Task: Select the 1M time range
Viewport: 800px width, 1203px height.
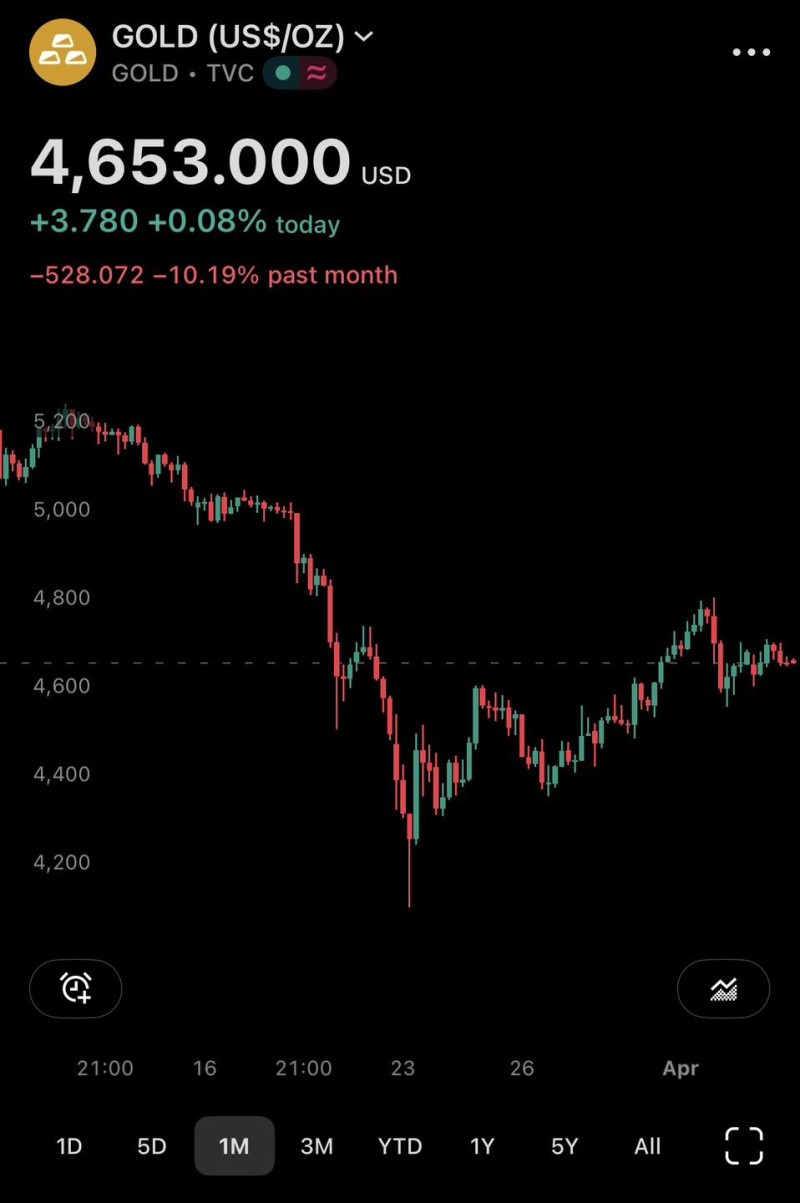Action: [x=234, y=1146]
